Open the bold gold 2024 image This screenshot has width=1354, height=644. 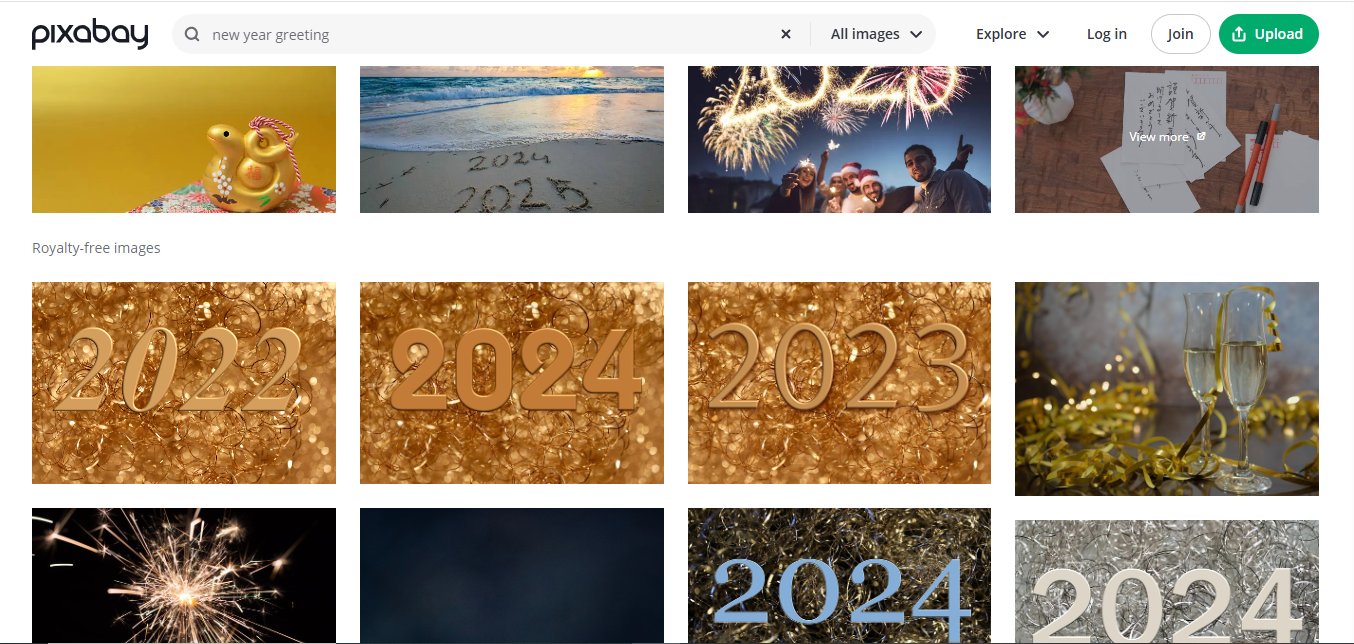tap(511, 383)
